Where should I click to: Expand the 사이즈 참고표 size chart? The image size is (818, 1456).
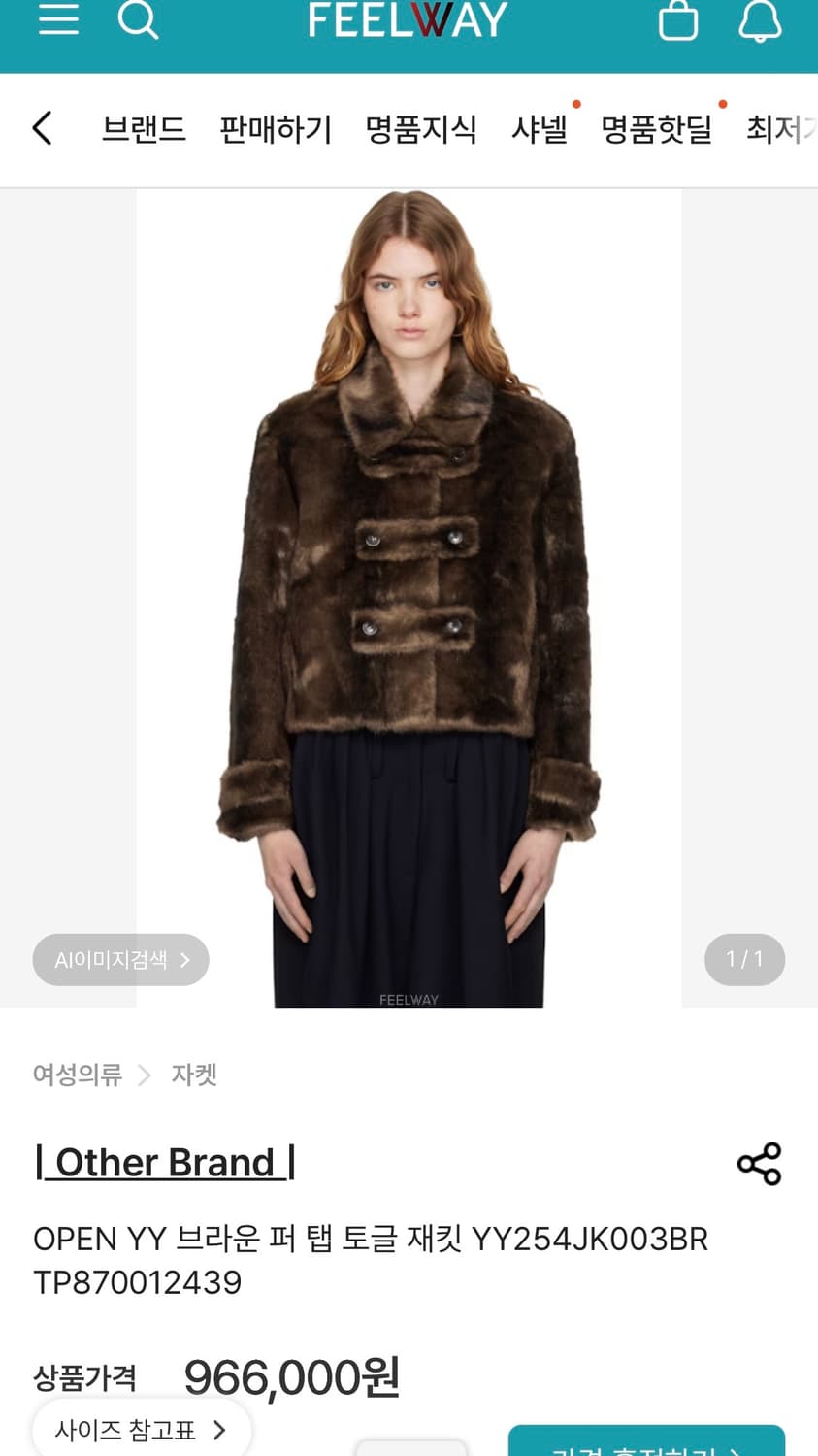click(142, 1429)
